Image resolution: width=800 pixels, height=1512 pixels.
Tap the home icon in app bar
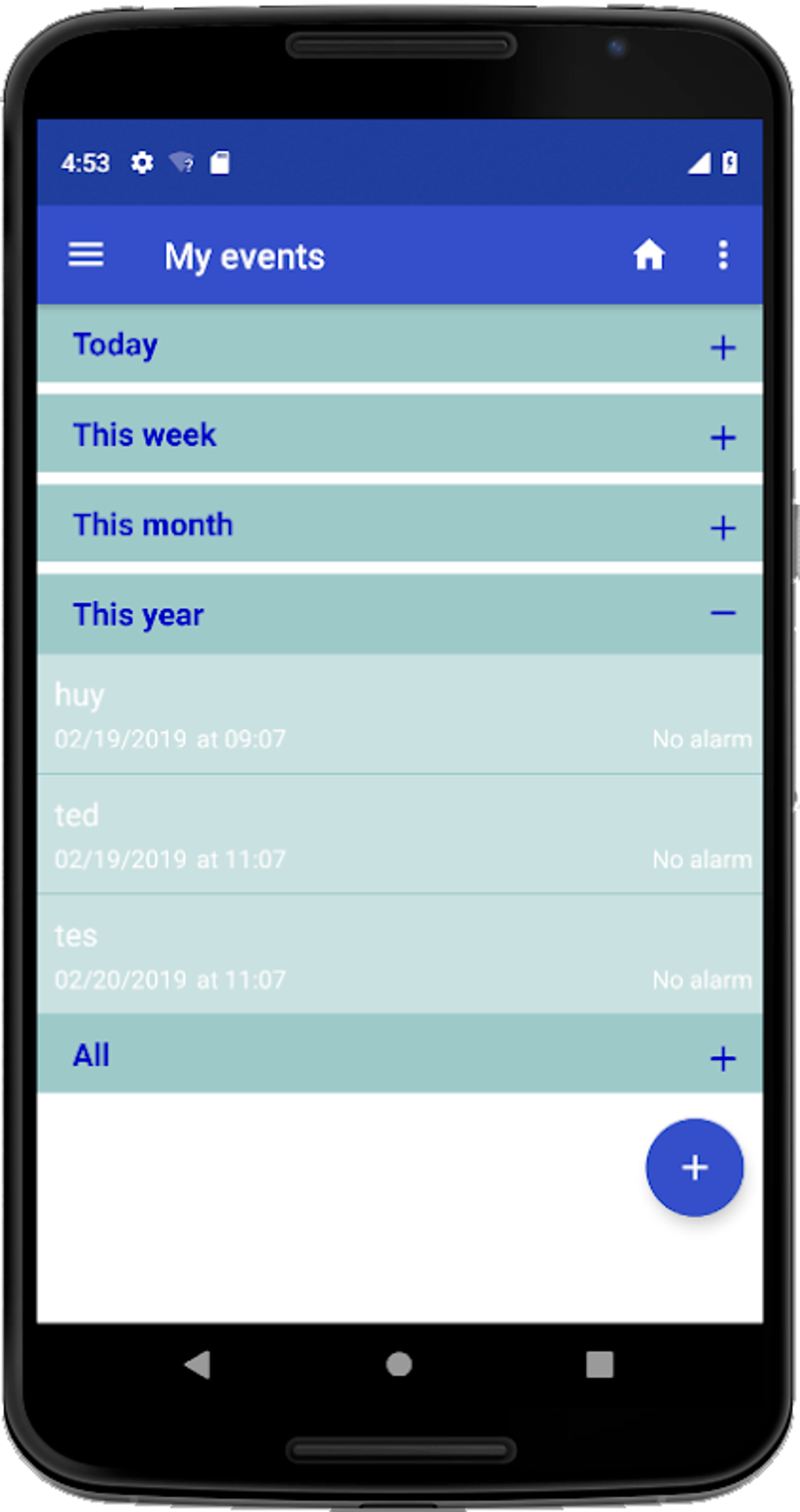coord(649,256)
